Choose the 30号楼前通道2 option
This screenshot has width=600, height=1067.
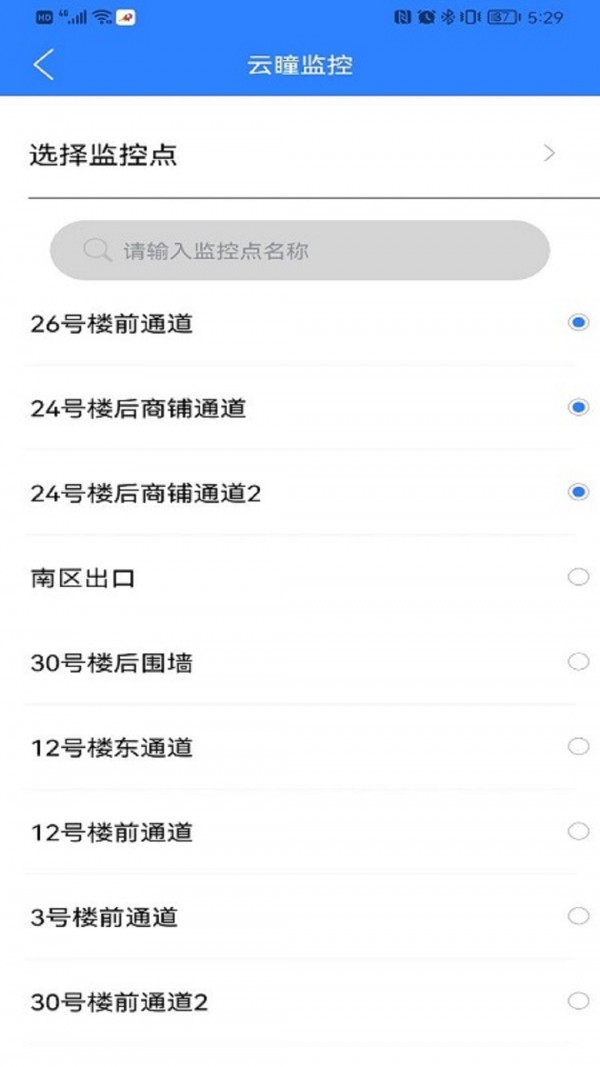[x=578, y=1001]
